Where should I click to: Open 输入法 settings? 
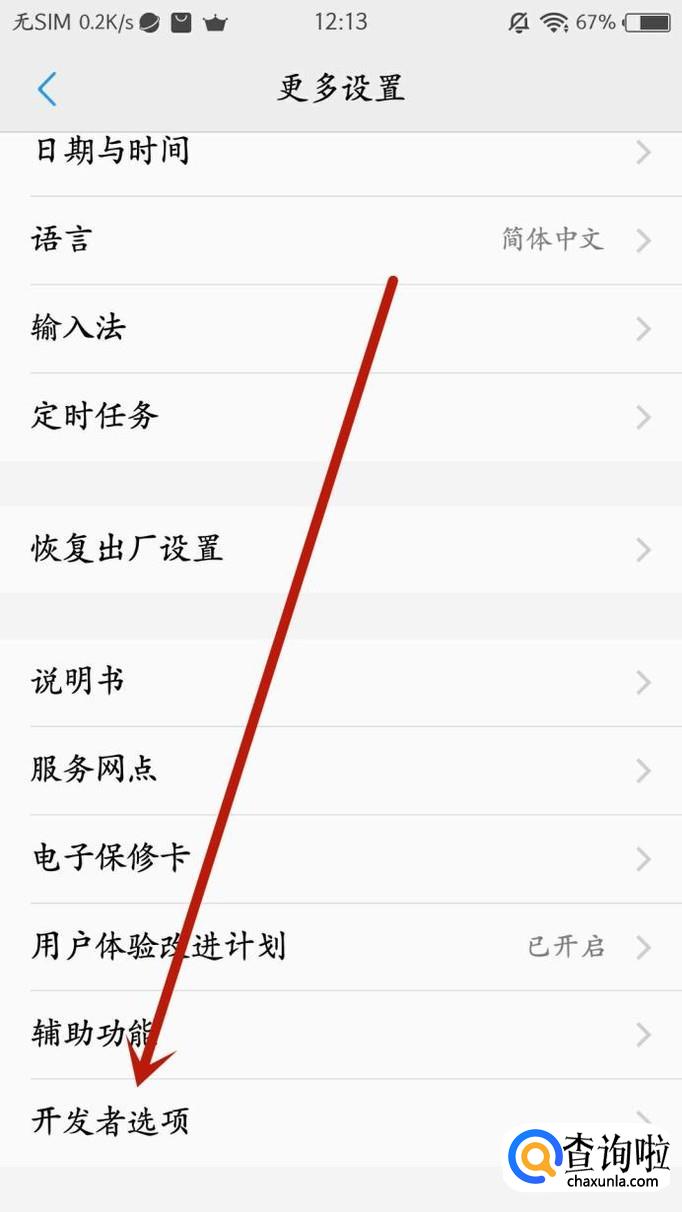click(341, 328)
